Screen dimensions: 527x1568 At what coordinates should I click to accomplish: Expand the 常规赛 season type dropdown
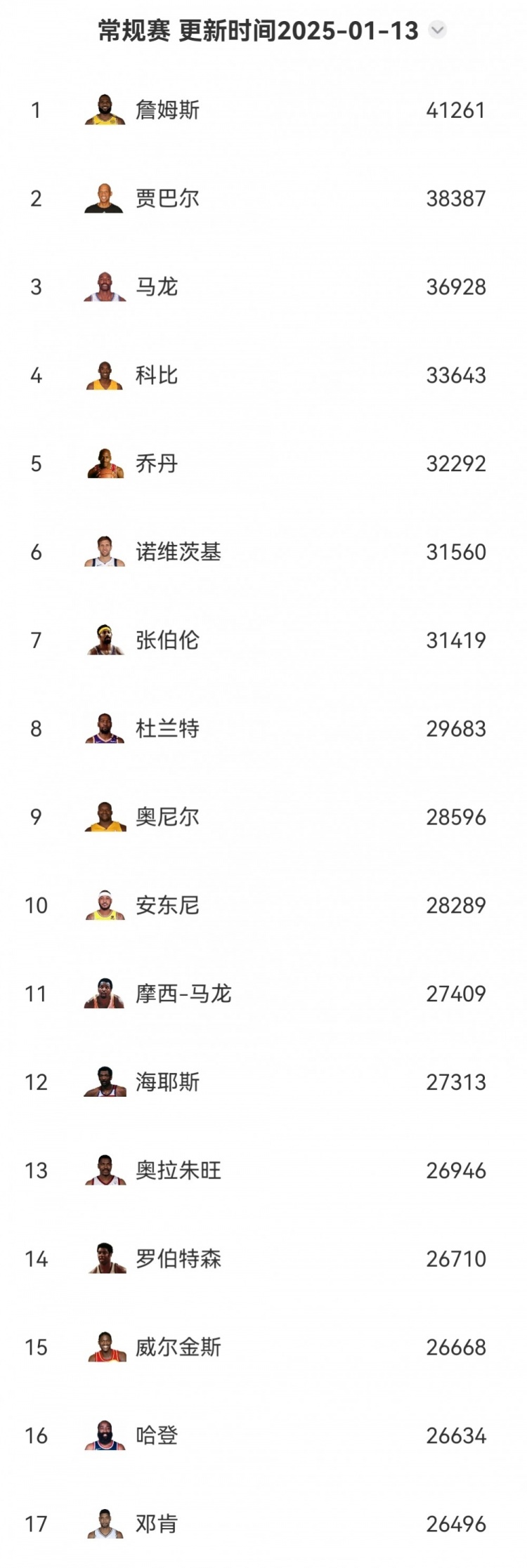point(437,30)
